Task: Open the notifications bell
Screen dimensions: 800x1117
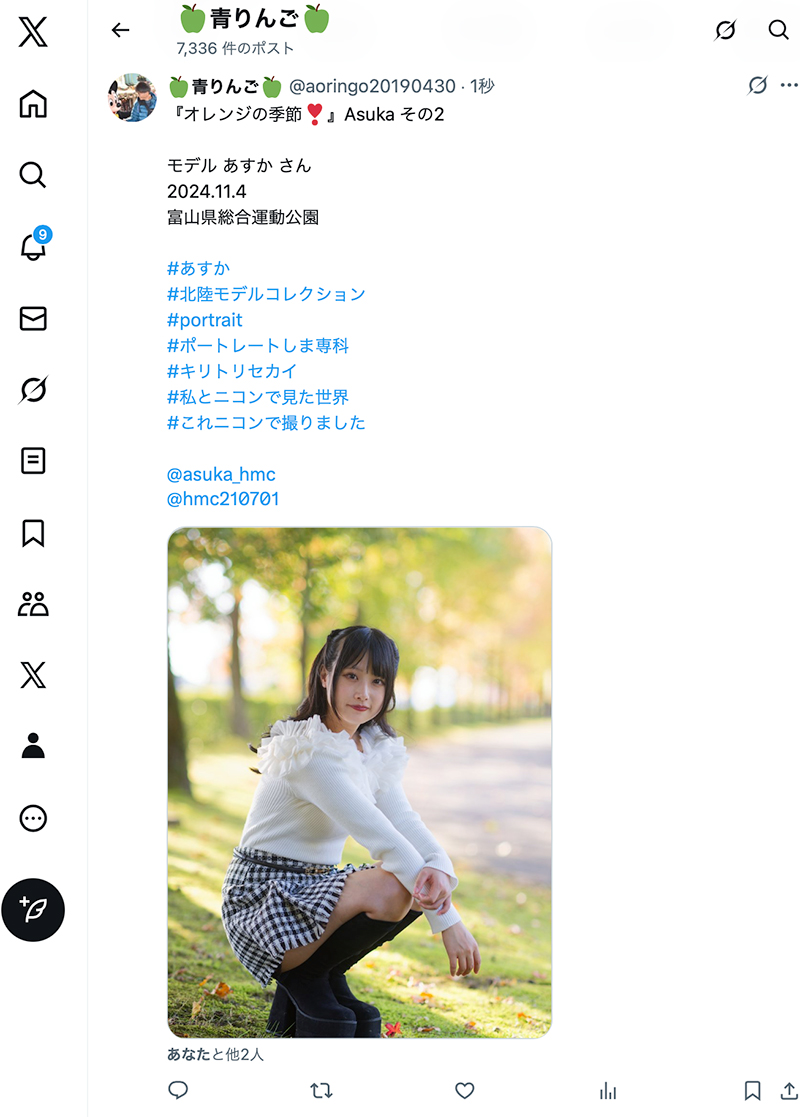Action: (33, 247)
